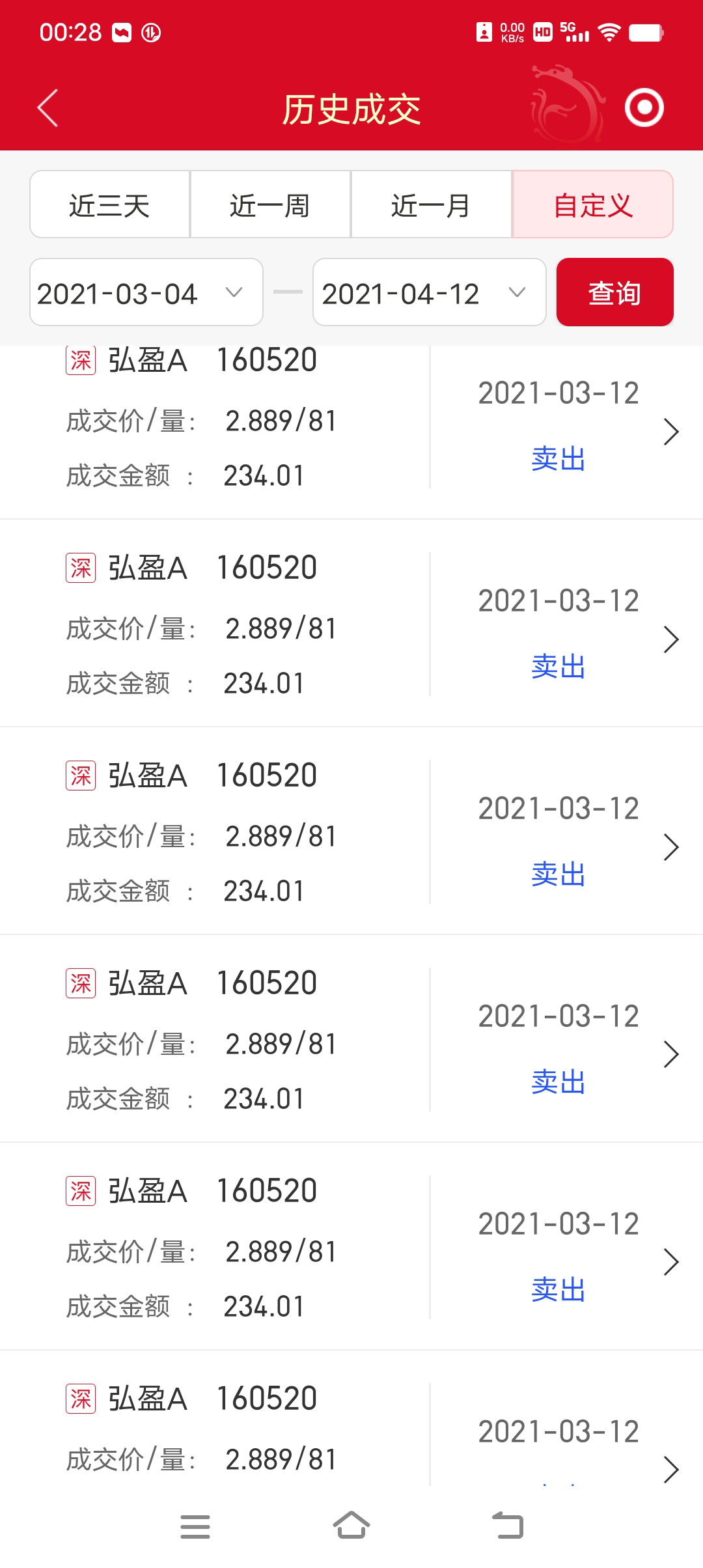Screen dimensions: 703x1568
Task: Open recent apps from the navigation bar
Action: point(195,1526)
